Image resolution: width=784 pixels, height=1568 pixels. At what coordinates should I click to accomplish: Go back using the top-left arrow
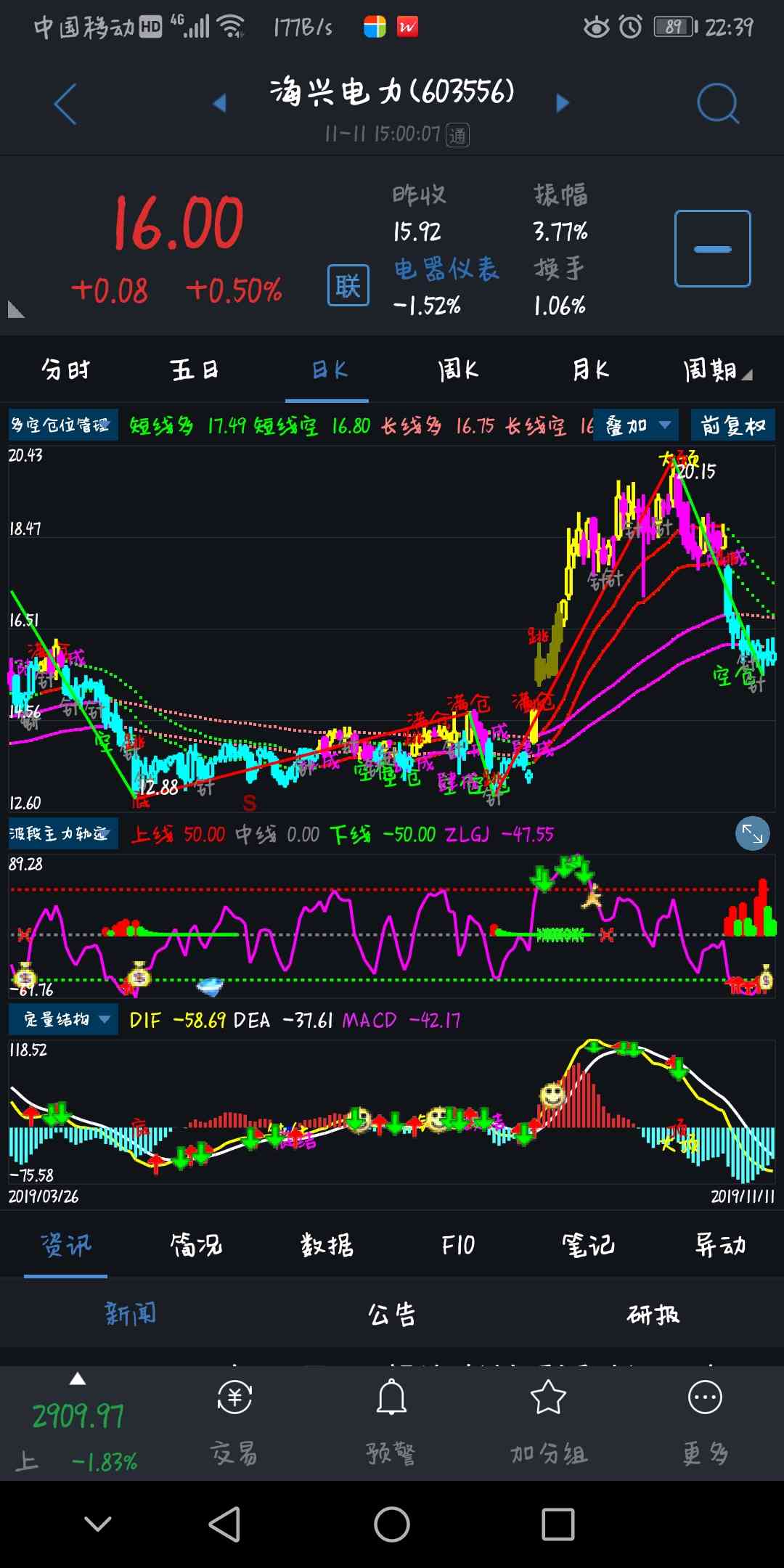click(x=65, y=104)
